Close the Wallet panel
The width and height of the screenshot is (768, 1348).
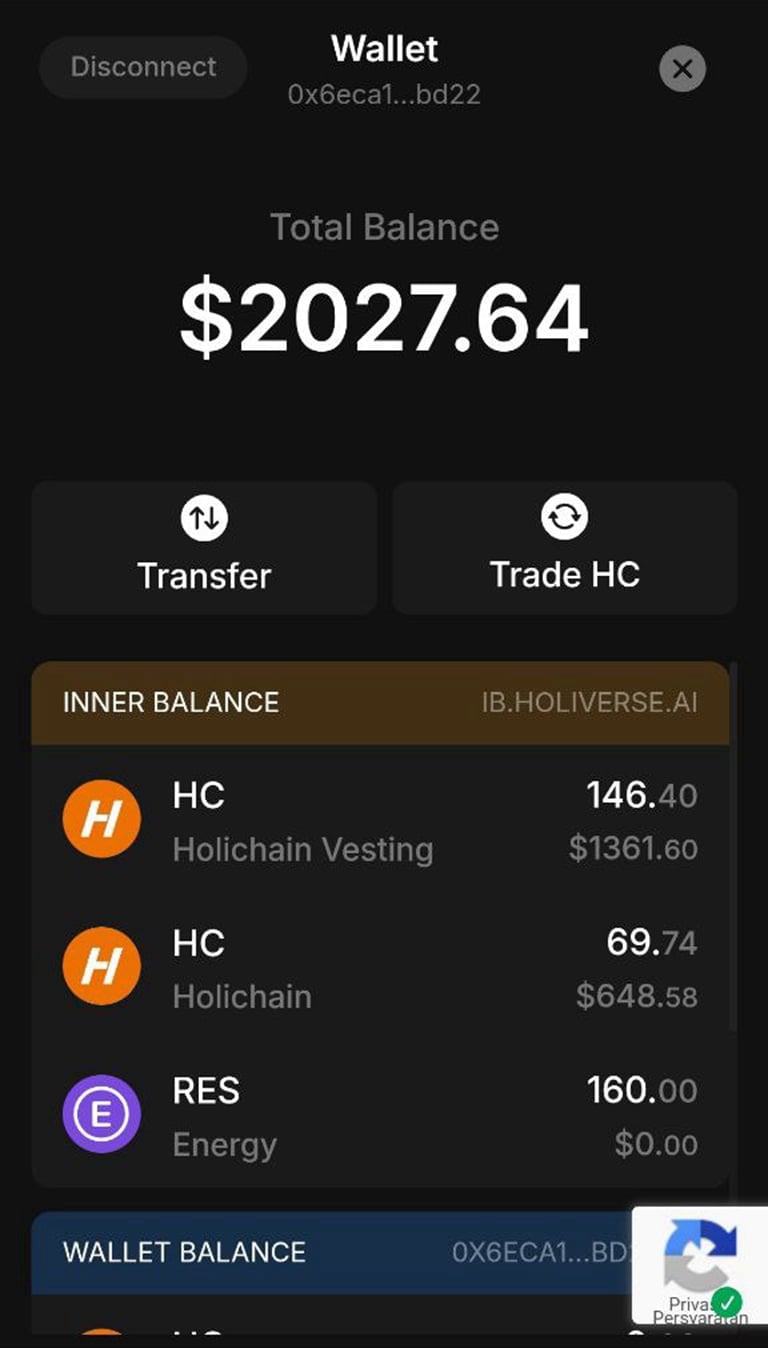[683, 69]
